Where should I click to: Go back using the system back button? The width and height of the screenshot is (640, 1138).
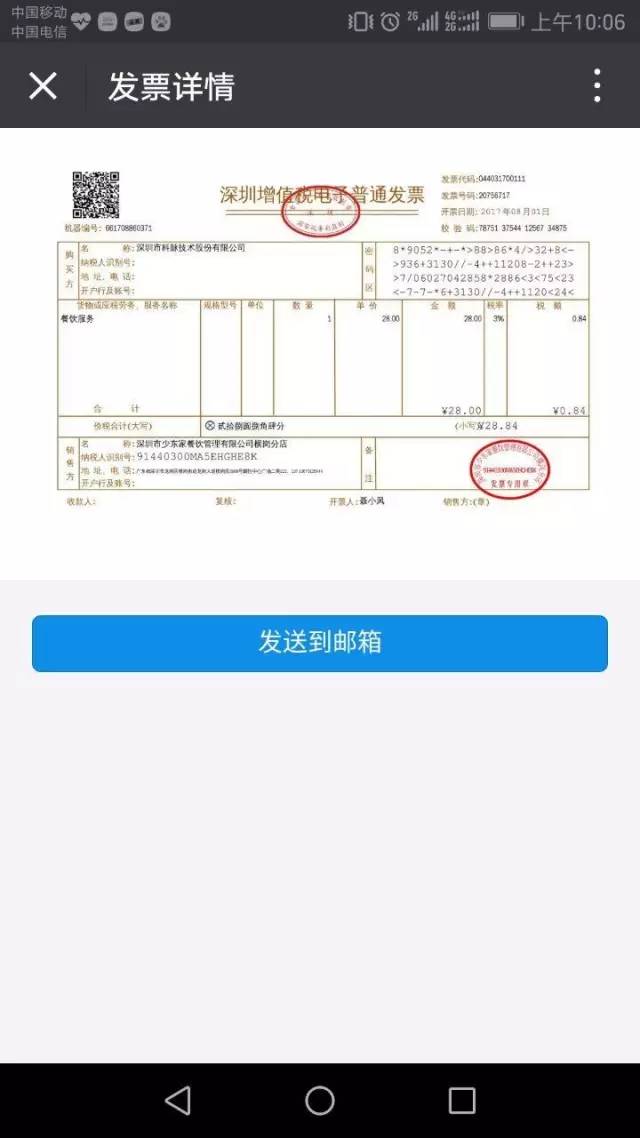click(x=178, y=1100)
